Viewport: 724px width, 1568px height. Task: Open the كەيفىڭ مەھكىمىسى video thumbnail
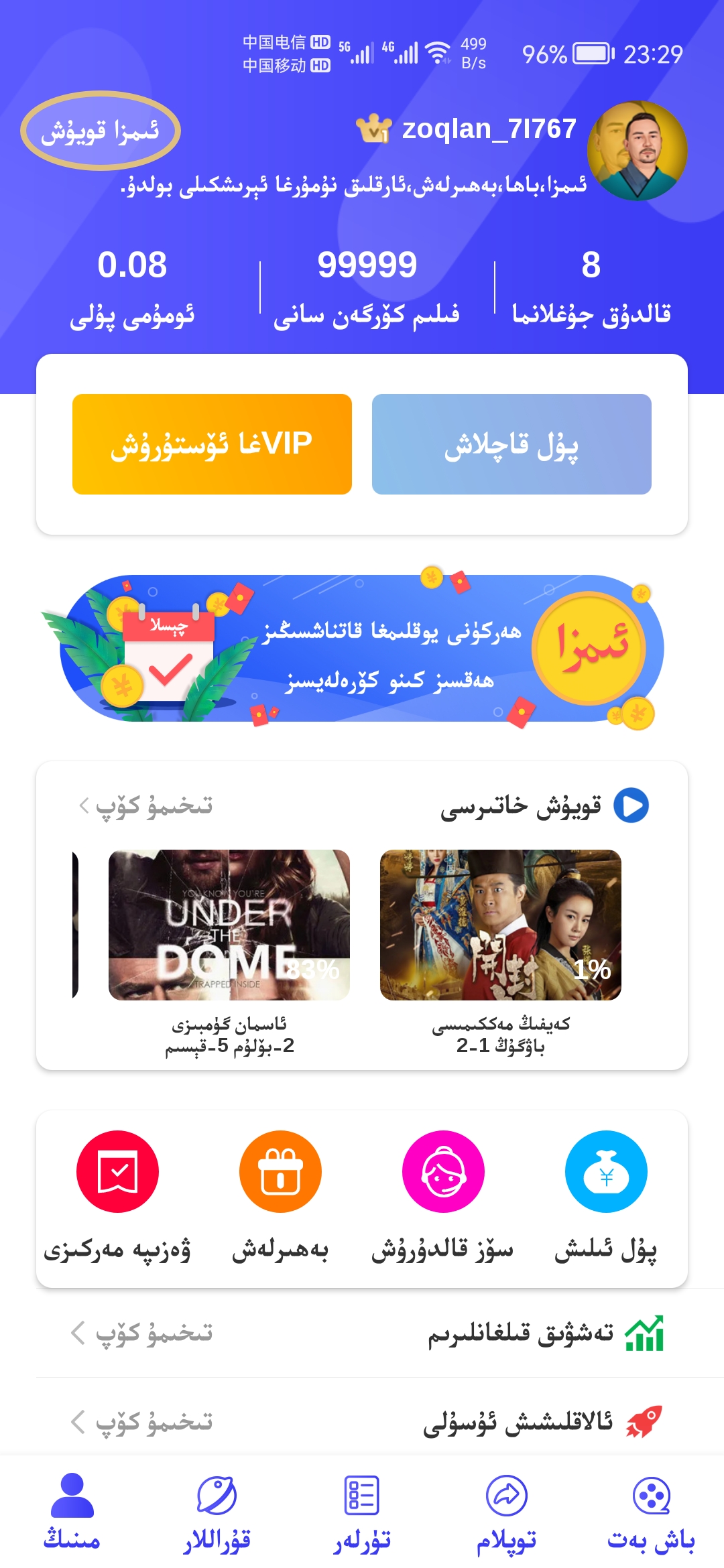pyautogui.click(x=501, y=925)
